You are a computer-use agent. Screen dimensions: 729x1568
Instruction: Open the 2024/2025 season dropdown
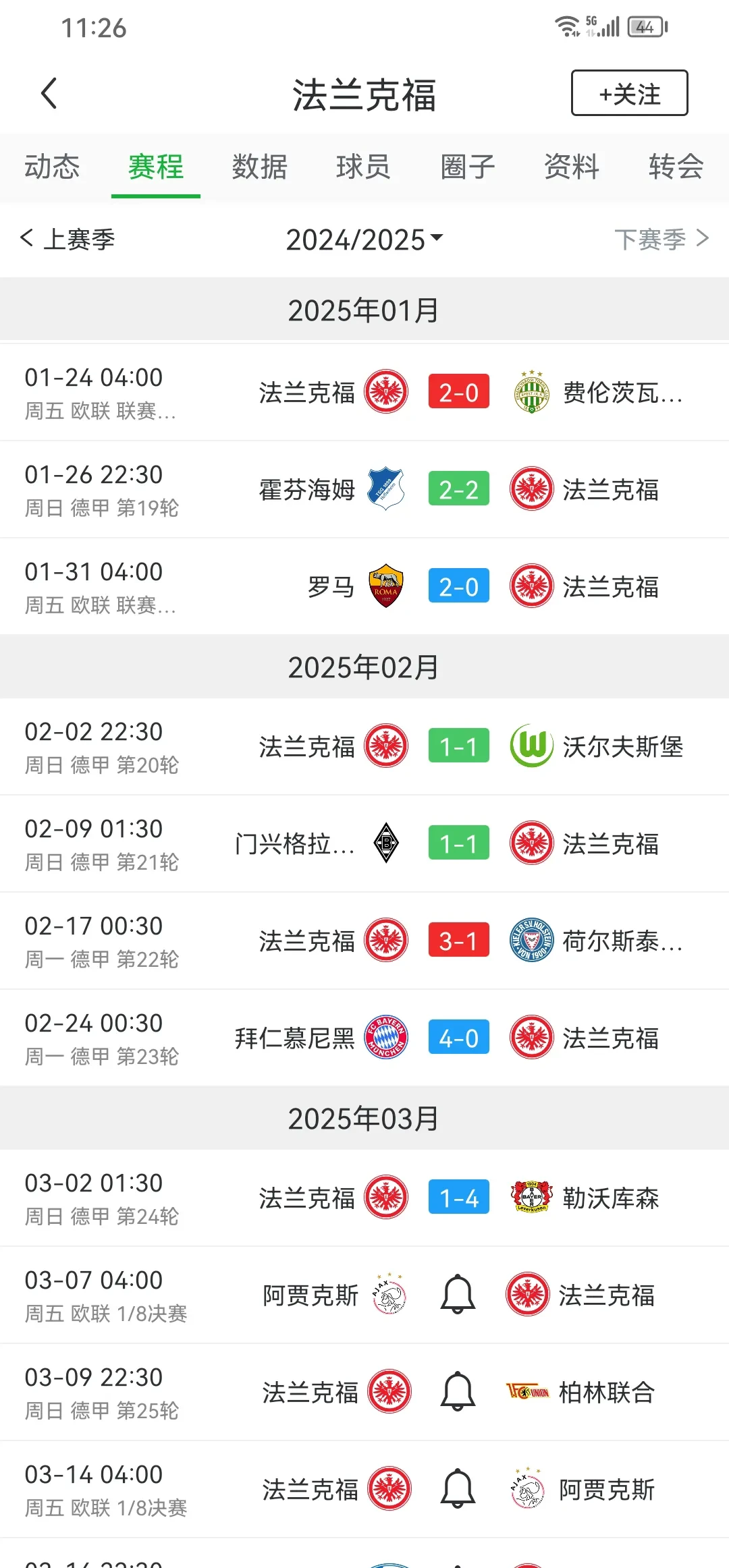(363, 239)
